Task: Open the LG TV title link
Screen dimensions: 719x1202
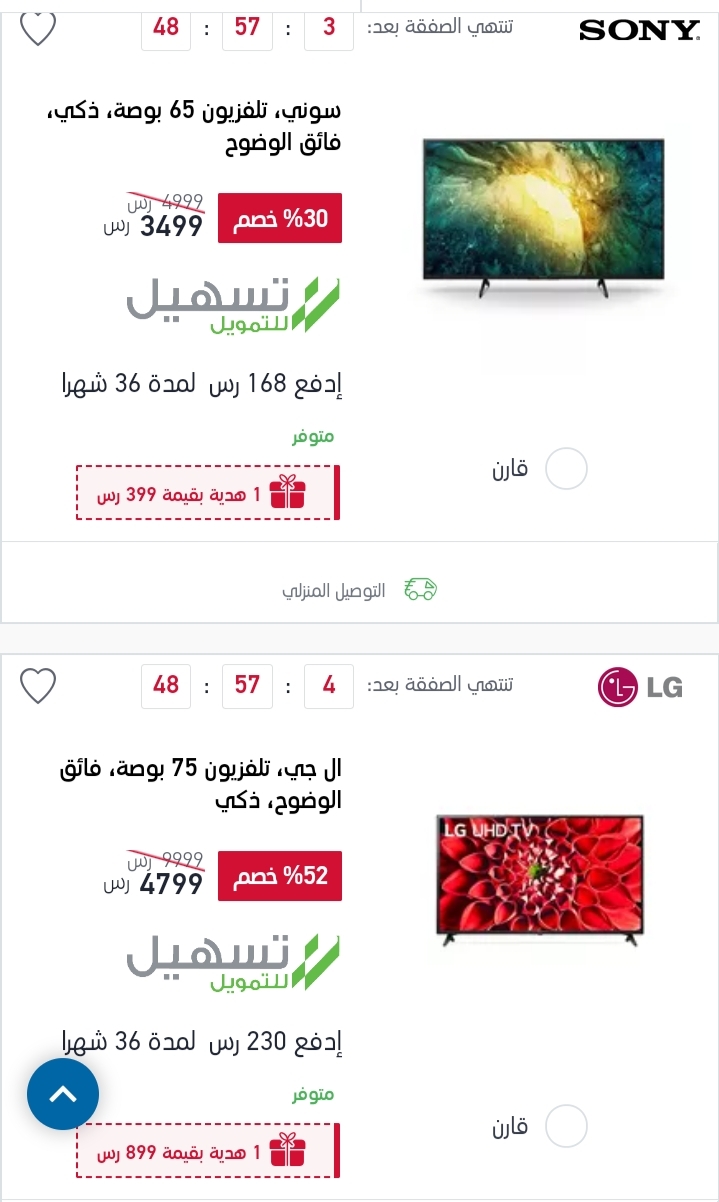Action: pos(200,784)
